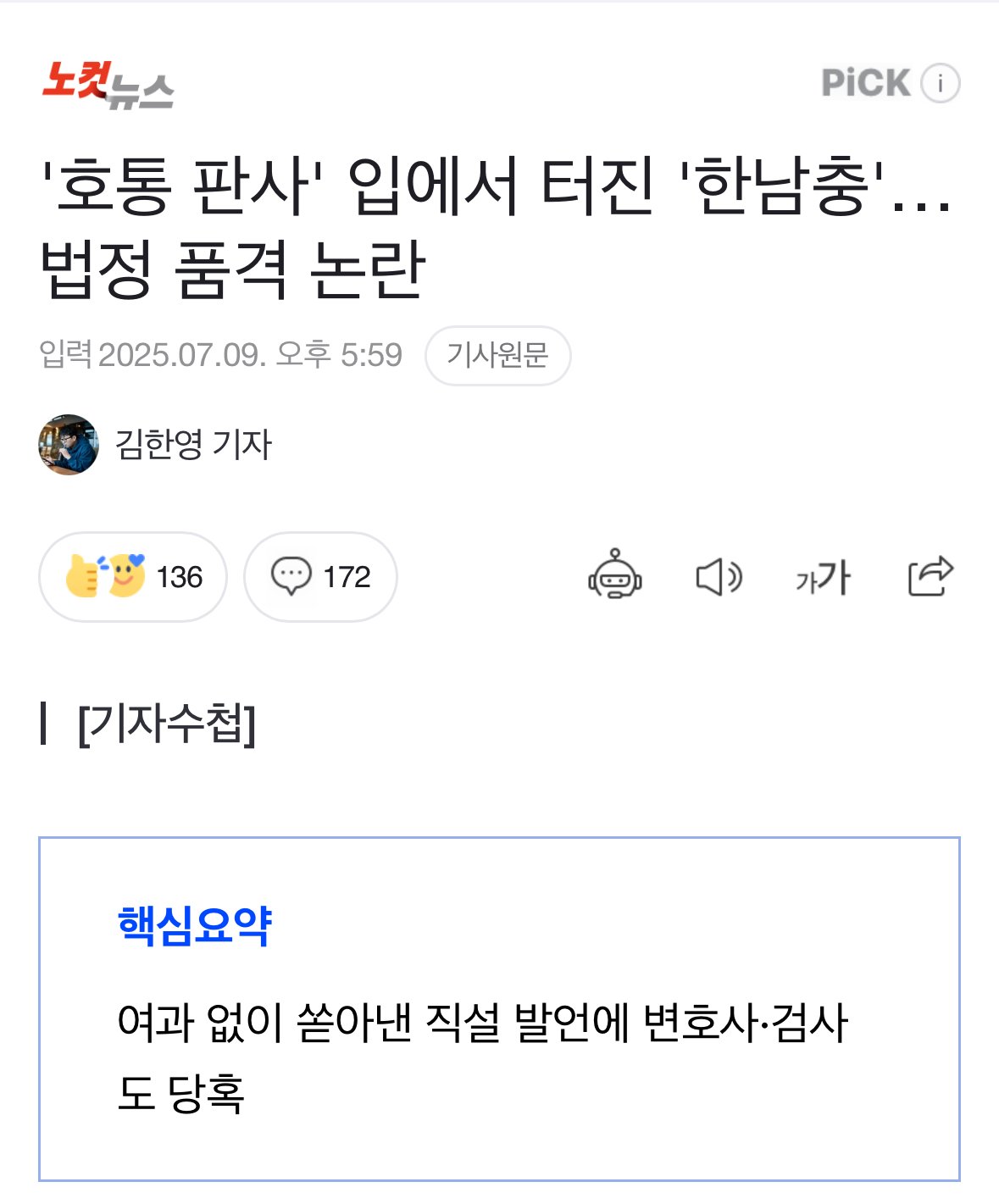Share this article

[x=930, y=575]
